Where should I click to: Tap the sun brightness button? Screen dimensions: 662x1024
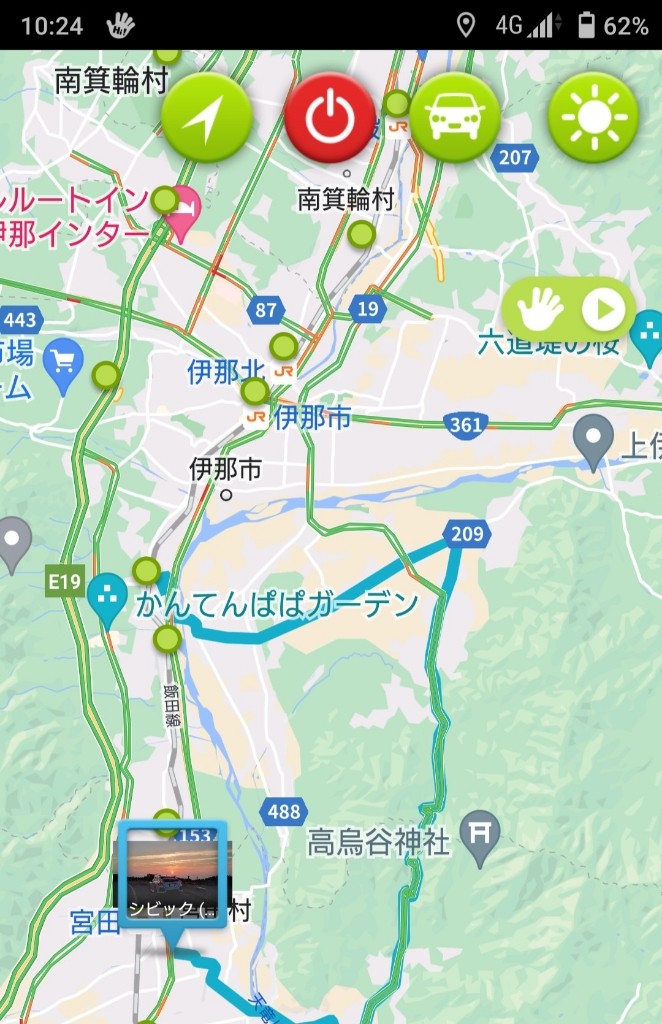click(593, 118)
